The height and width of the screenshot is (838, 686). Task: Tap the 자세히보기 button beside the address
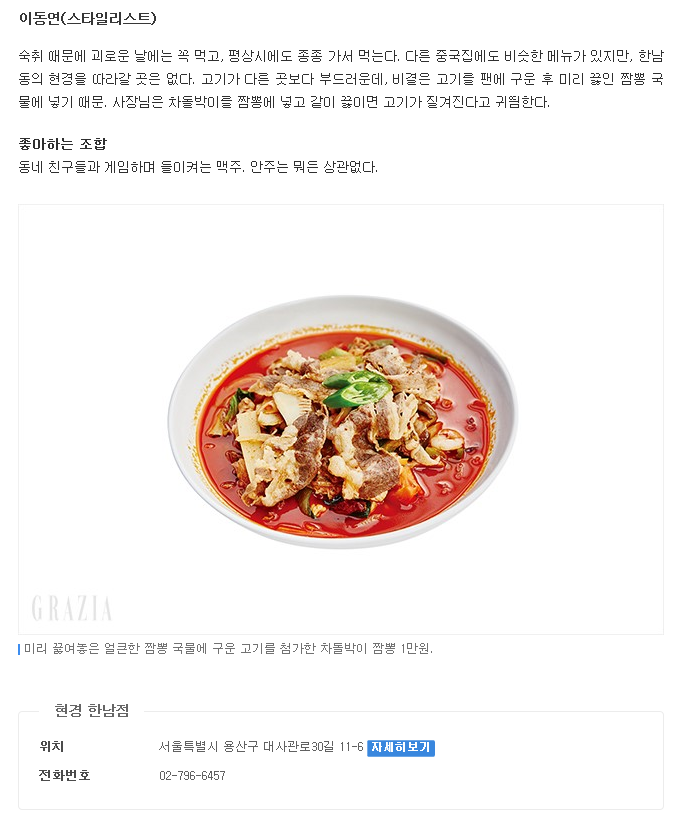click(x=401, y=748)
